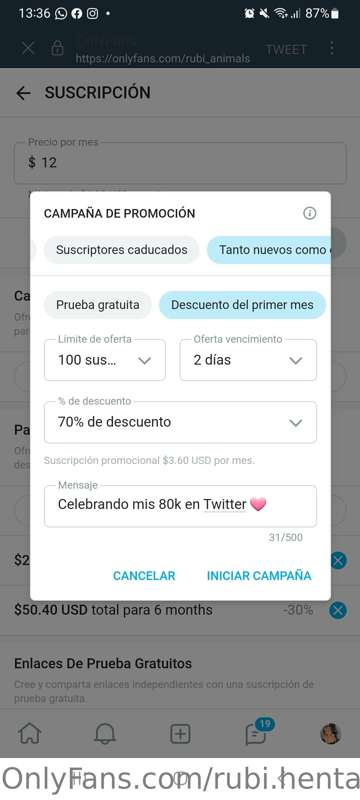Expand the % de descuento dropdown
Viewport: 360px width, 800px height.
coord(180,422)
